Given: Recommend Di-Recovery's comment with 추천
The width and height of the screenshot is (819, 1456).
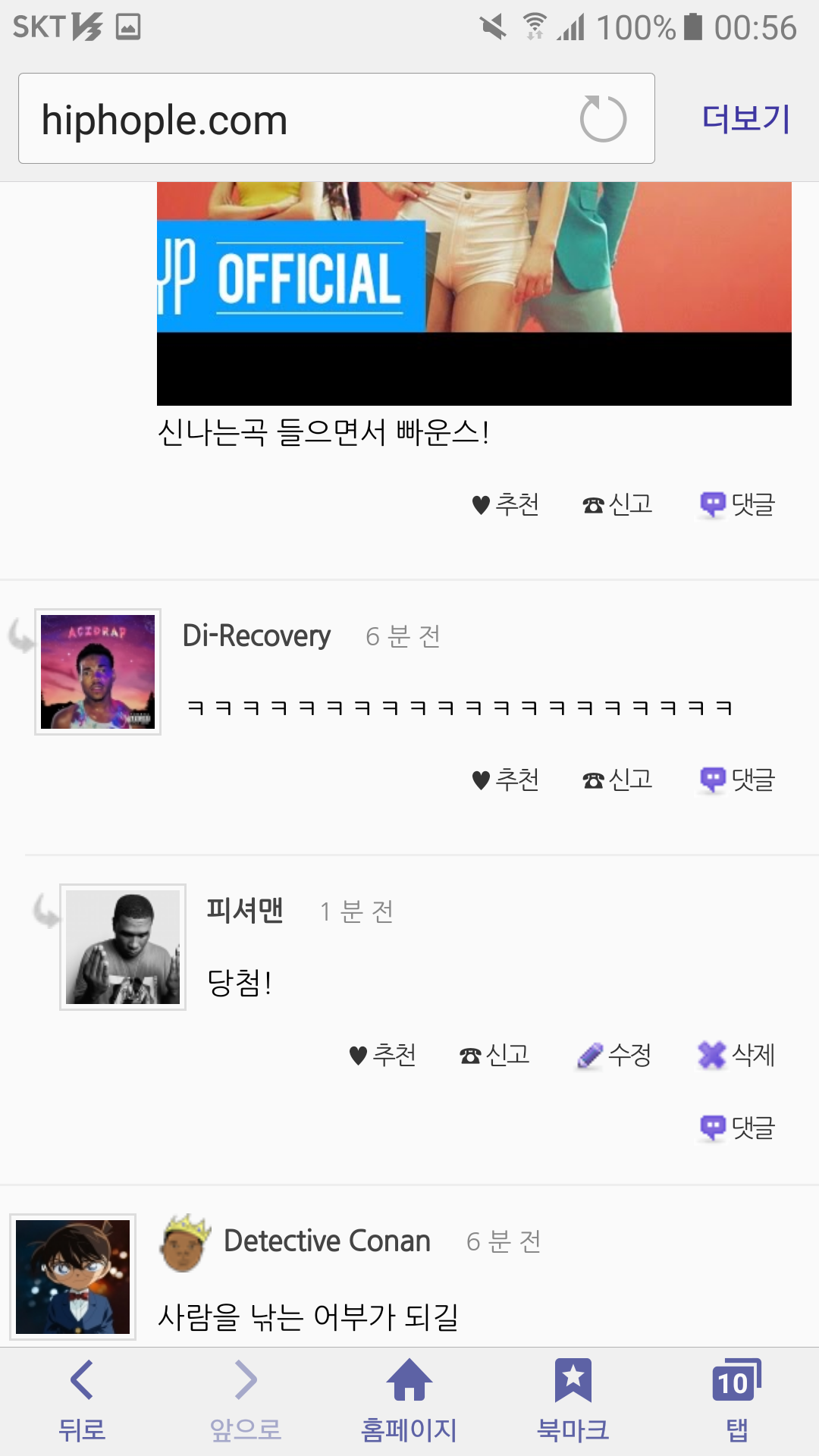Looking at the screenshot, I should point(506,780).
